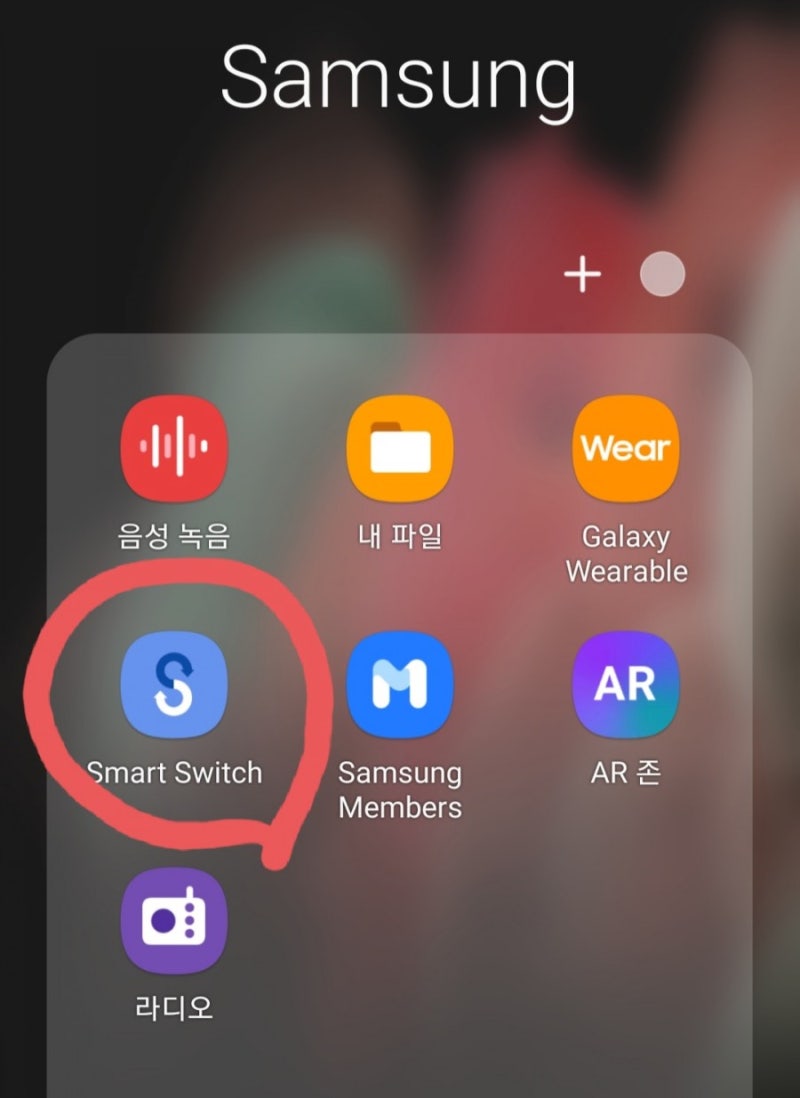This screenshot has width=800, height=1098.
Task: Change folder color with the white circle
Action: [x=662, y=275]
